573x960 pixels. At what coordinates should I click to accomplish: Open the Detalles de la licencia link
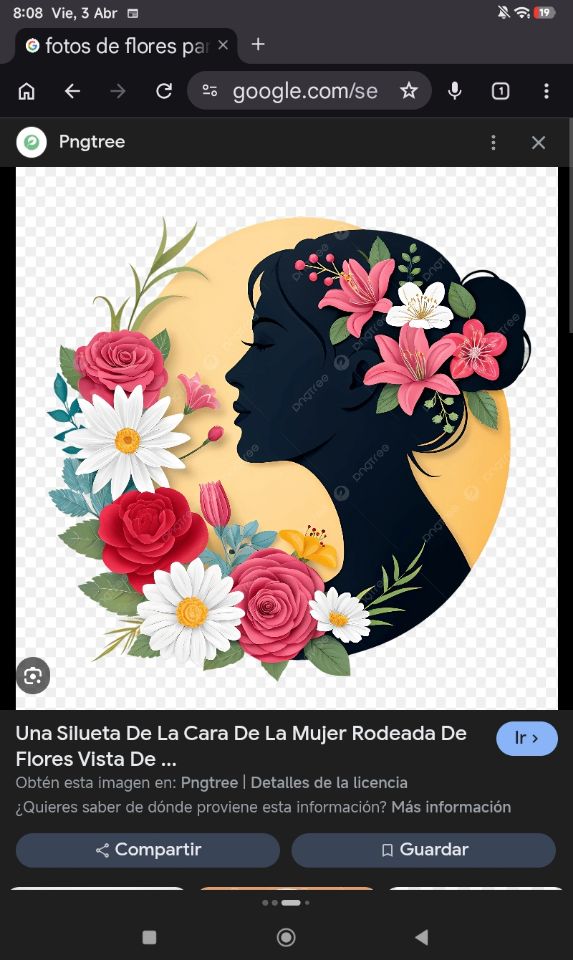329,782
